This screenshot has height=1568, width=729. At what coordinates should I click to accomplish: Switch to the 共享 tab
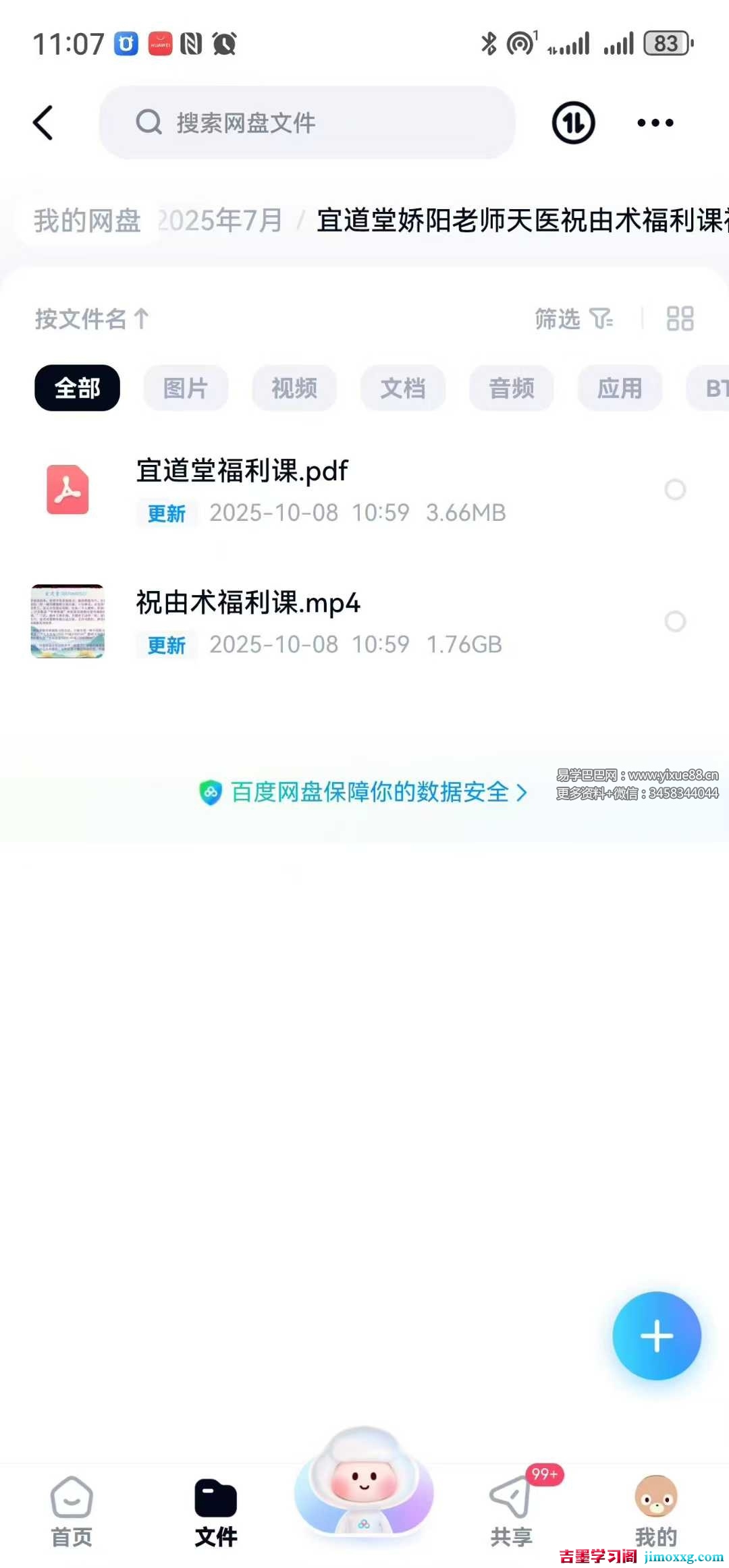pyautogui.click(x=511, y=1511)
